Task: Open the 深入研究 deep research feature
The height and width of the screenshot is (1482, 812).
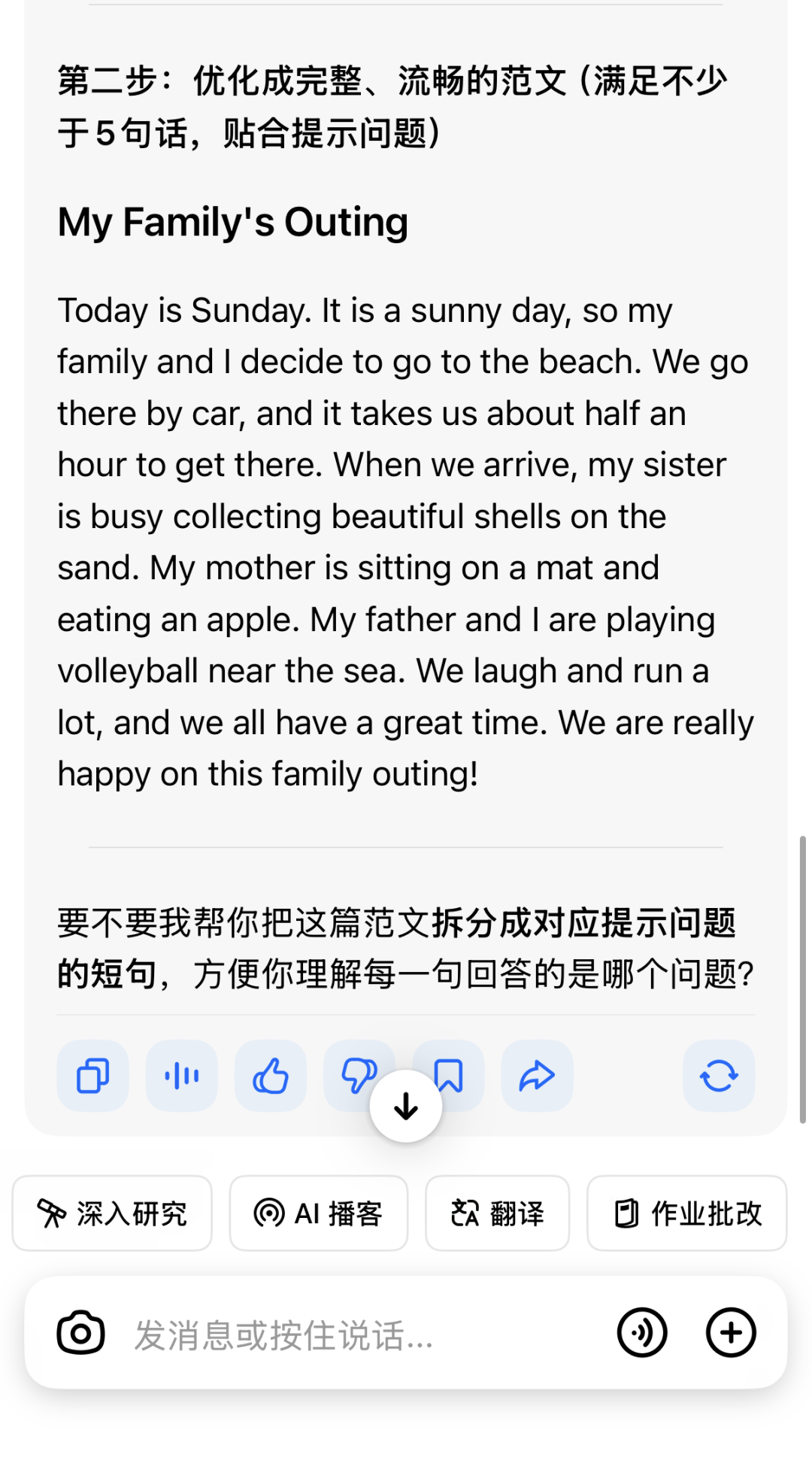Action: point(112,1213)
